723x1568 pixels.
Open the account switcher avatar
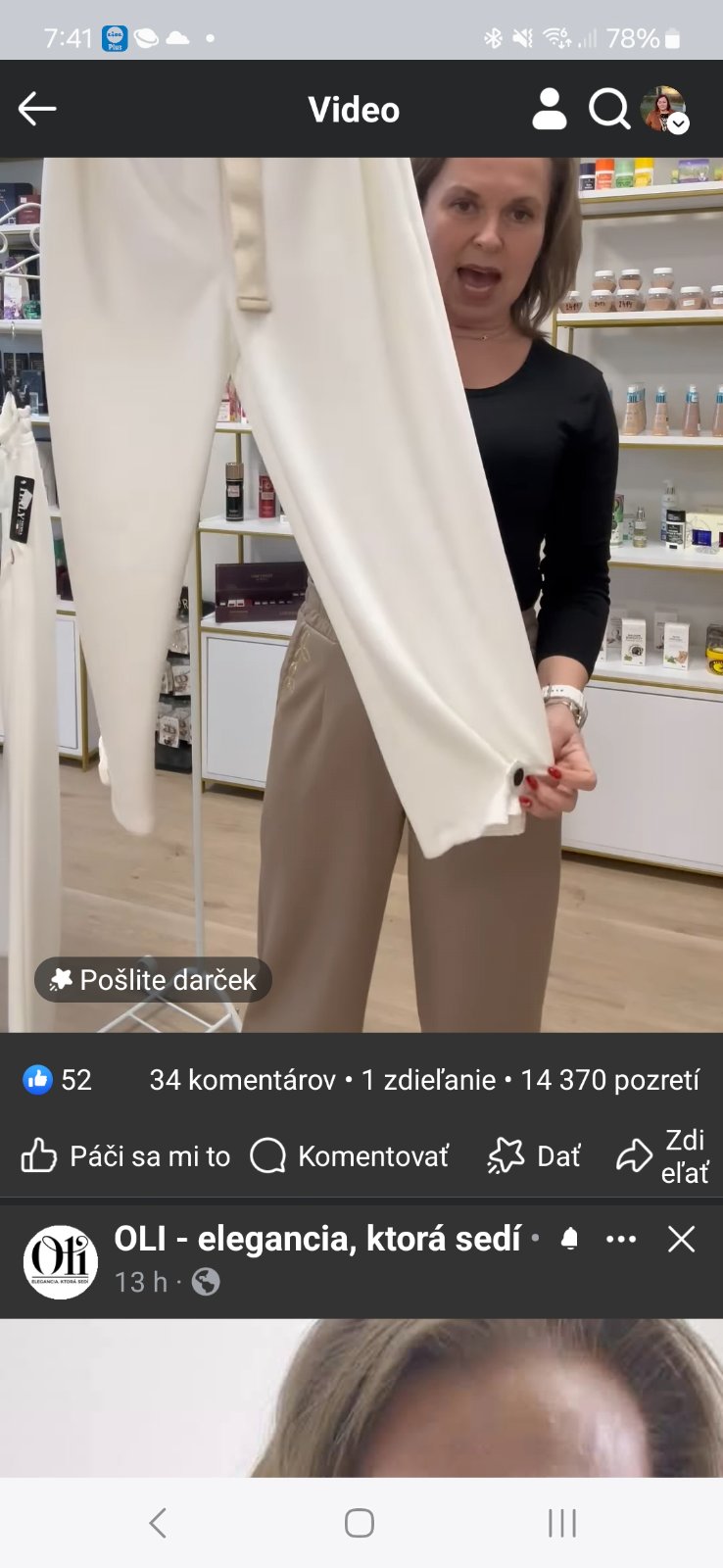(664, 109)
